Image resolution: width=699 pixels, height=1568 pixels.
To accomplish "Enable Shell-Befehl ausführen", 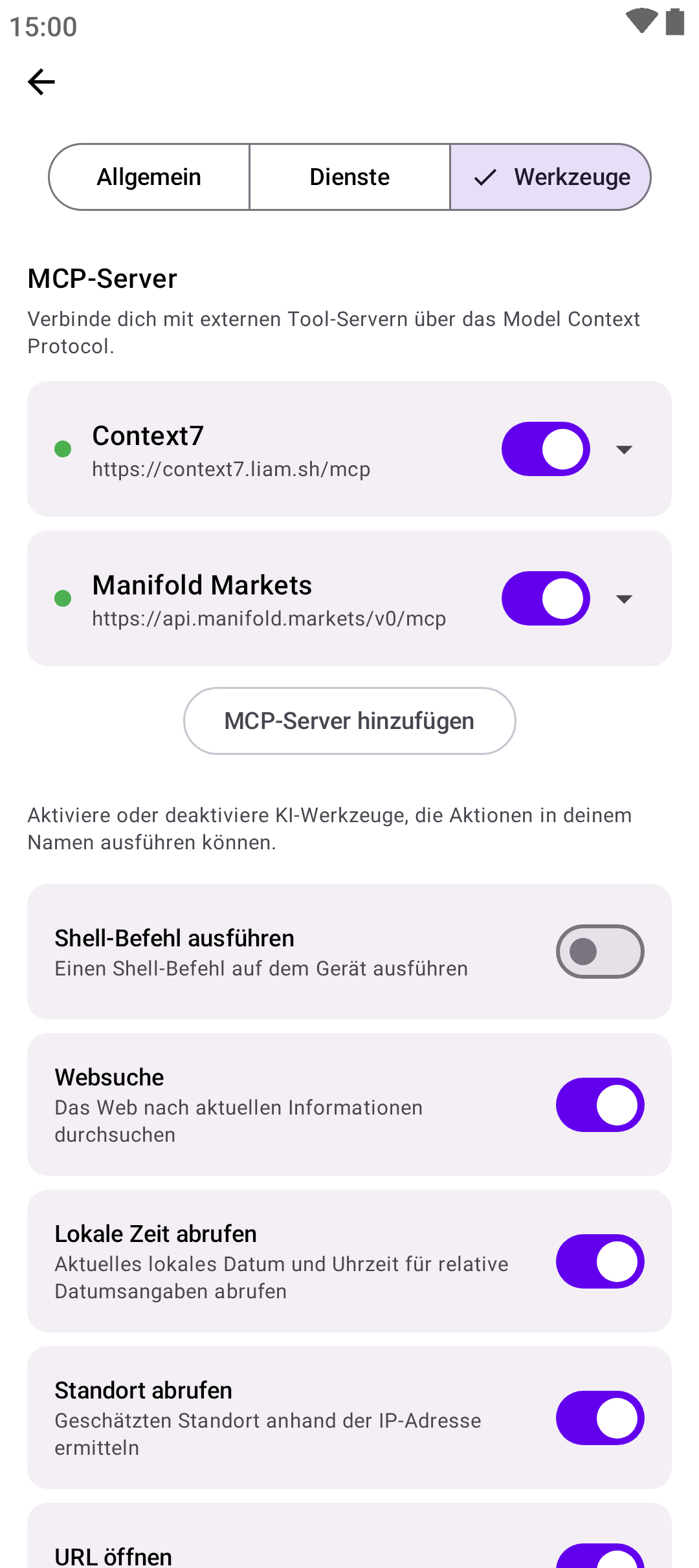I will click(600, 952).
